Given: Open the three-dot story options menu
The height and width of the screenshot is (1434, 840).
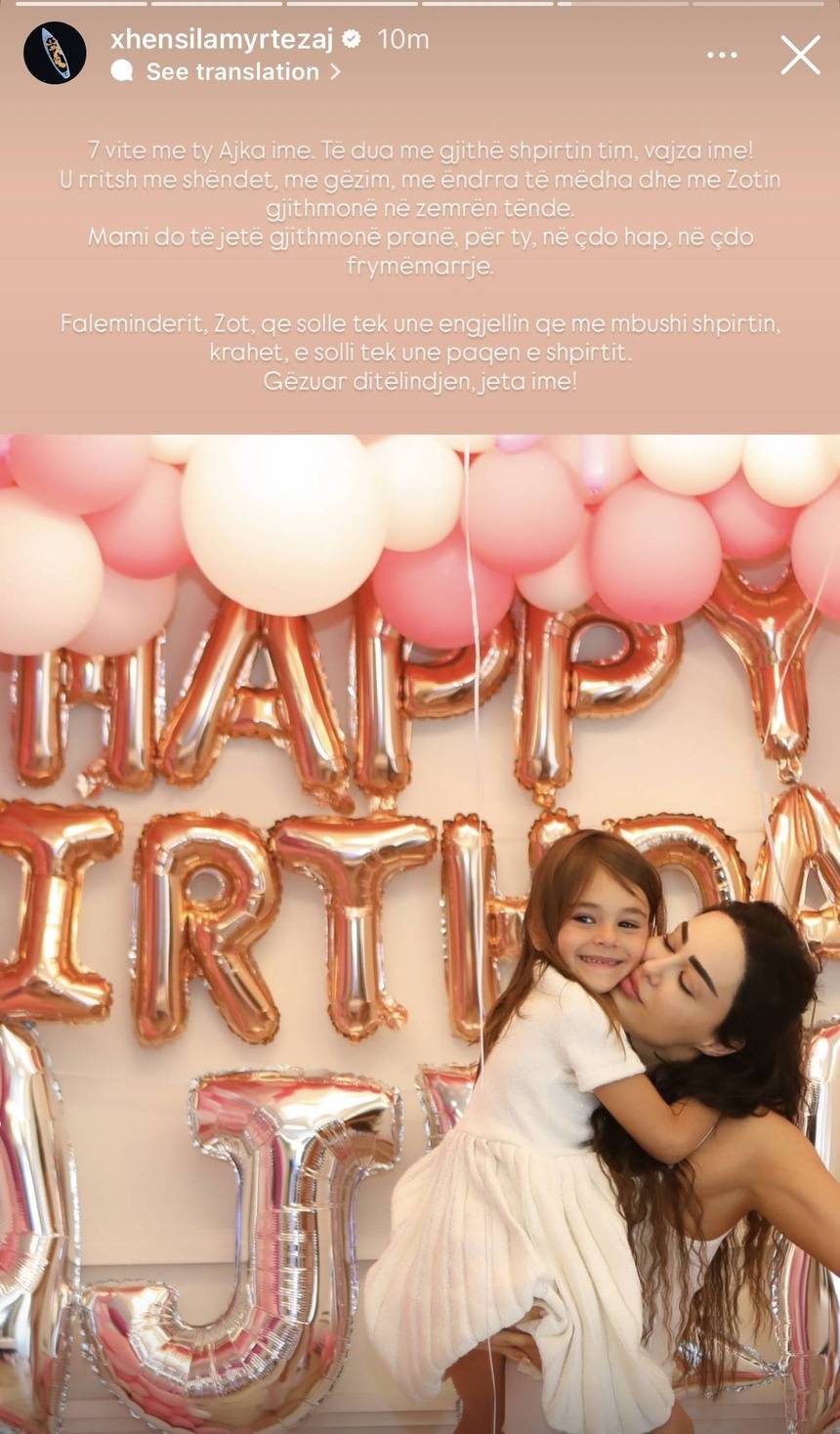Looking at the screenshot, I should pyautogui.click(x=722, y=55).
